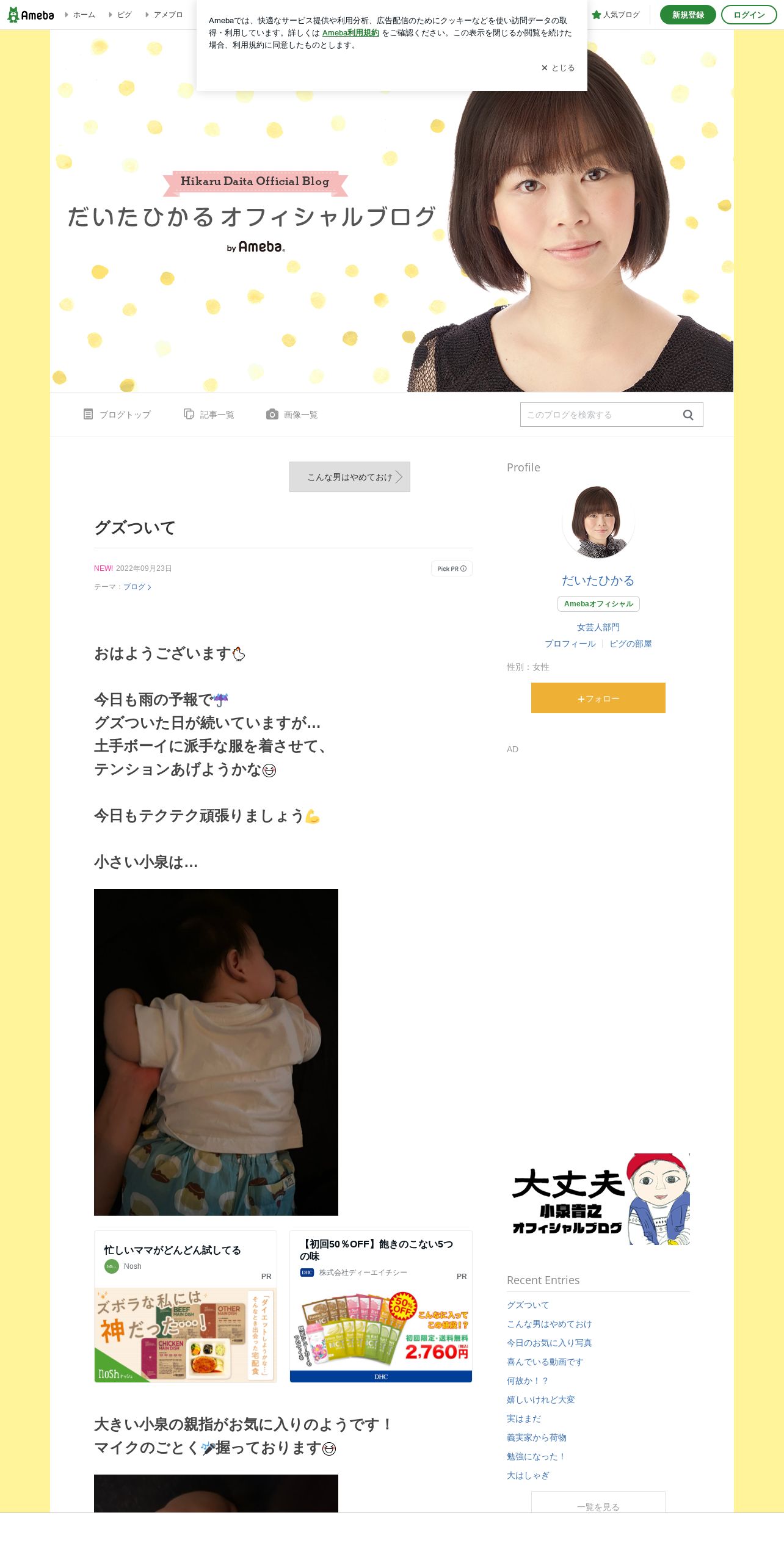Open ピグの部屋 link

tap(631, 644)
